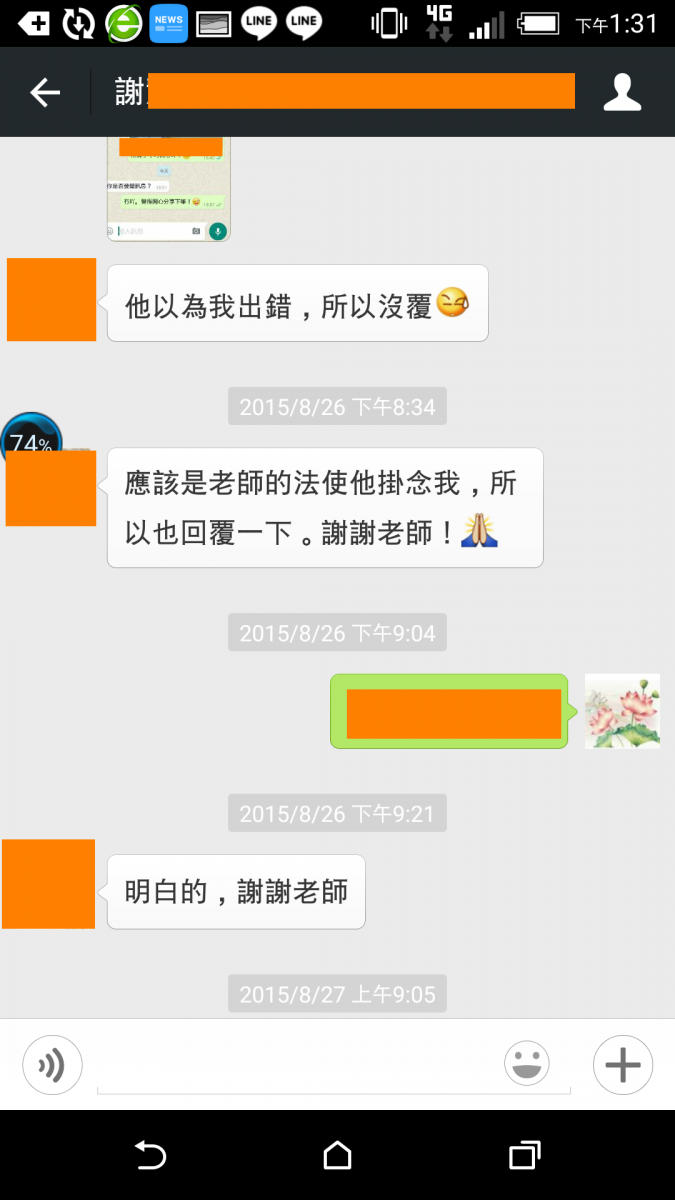Open sender avatar beside 明白的，謝謝老師

click(x=49, y=884)
